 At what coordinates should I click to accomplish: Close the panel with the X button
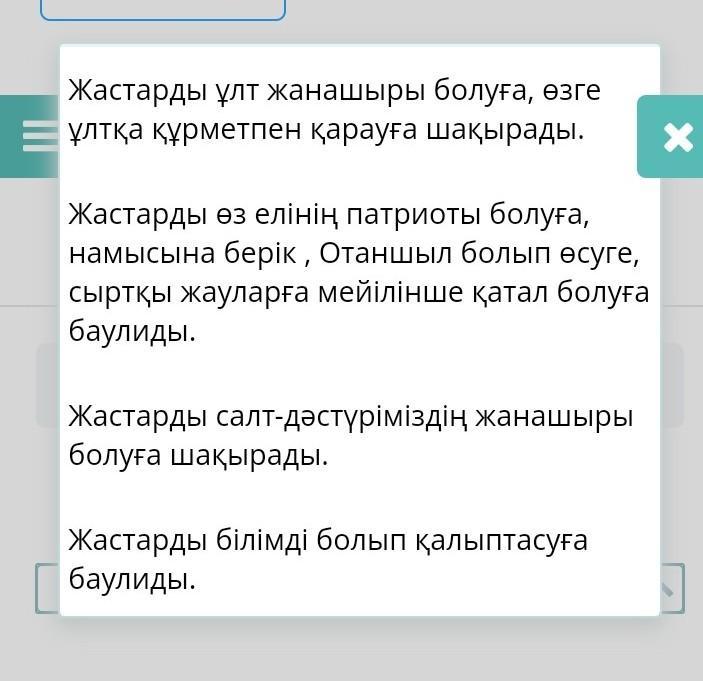[x=677, y=137]
